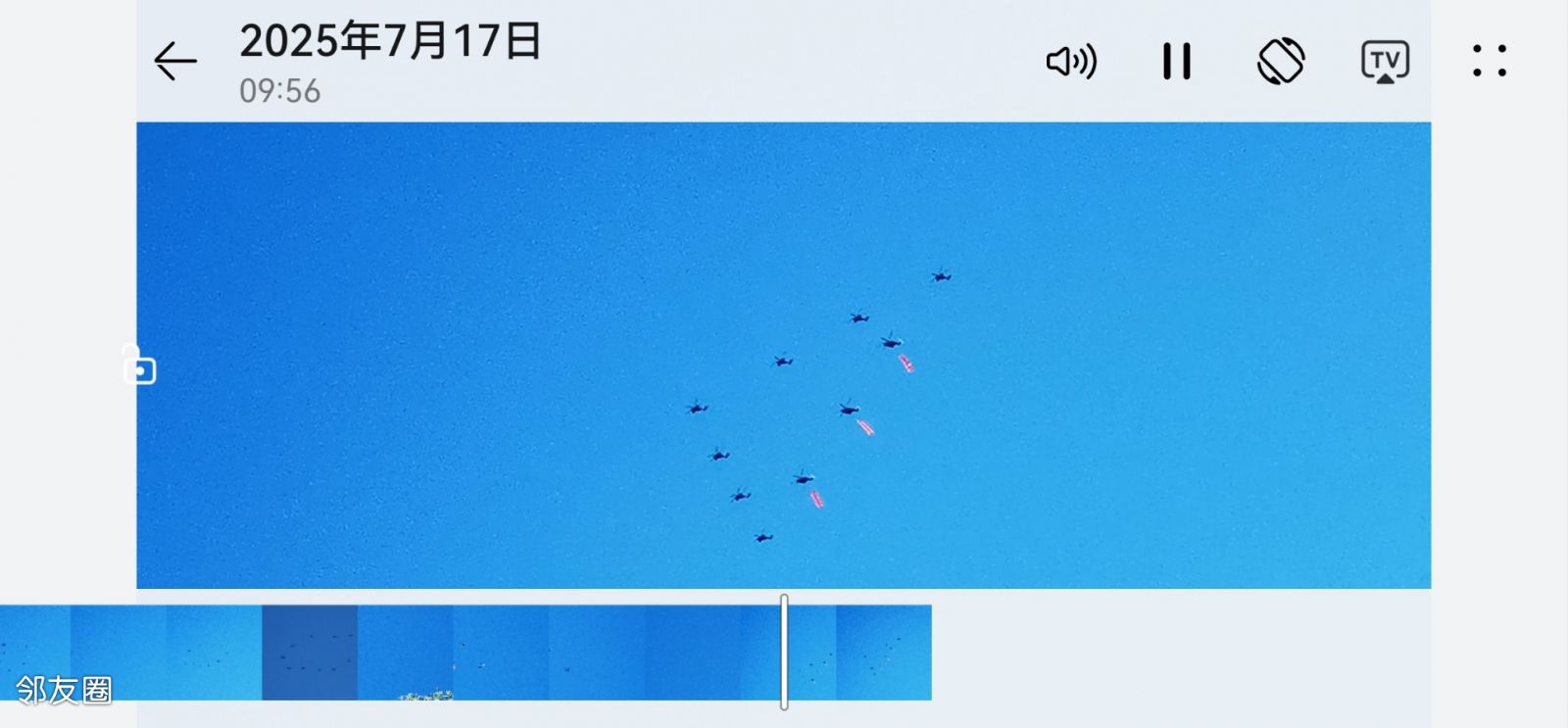
Task: Open the four-dot more options menu
Action: 1489,61
